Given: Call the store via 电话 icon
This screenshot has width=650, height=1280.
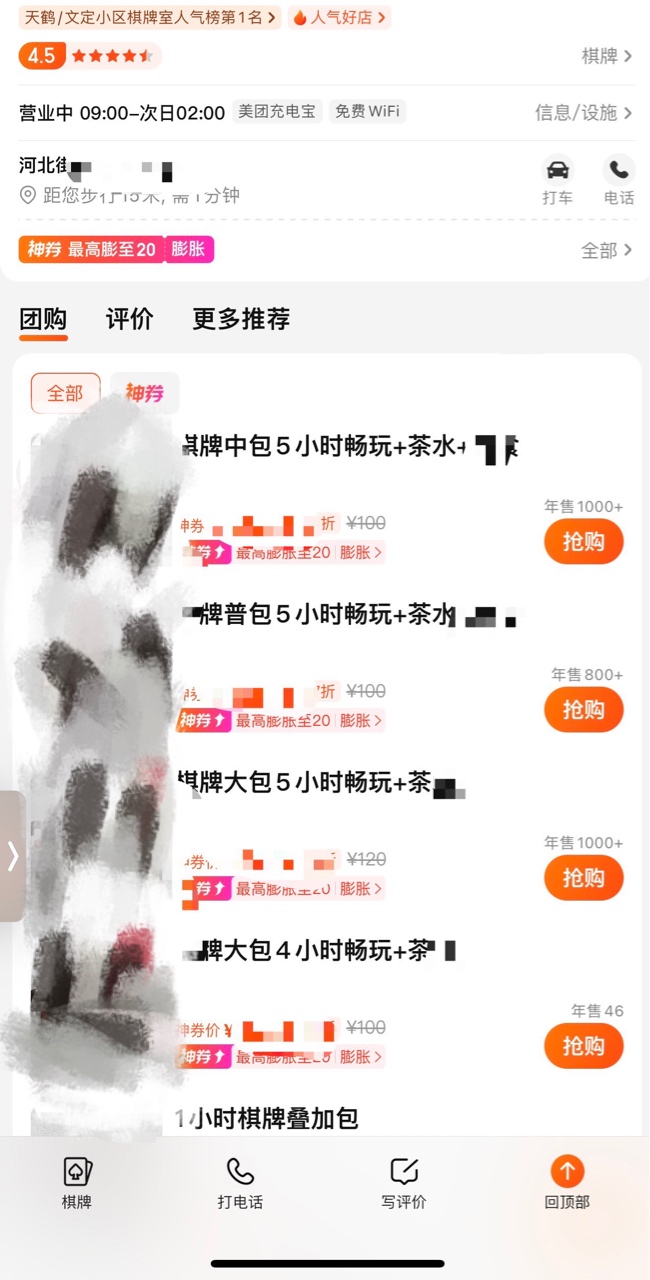Looking at the screenshot, I should point(619,179).
